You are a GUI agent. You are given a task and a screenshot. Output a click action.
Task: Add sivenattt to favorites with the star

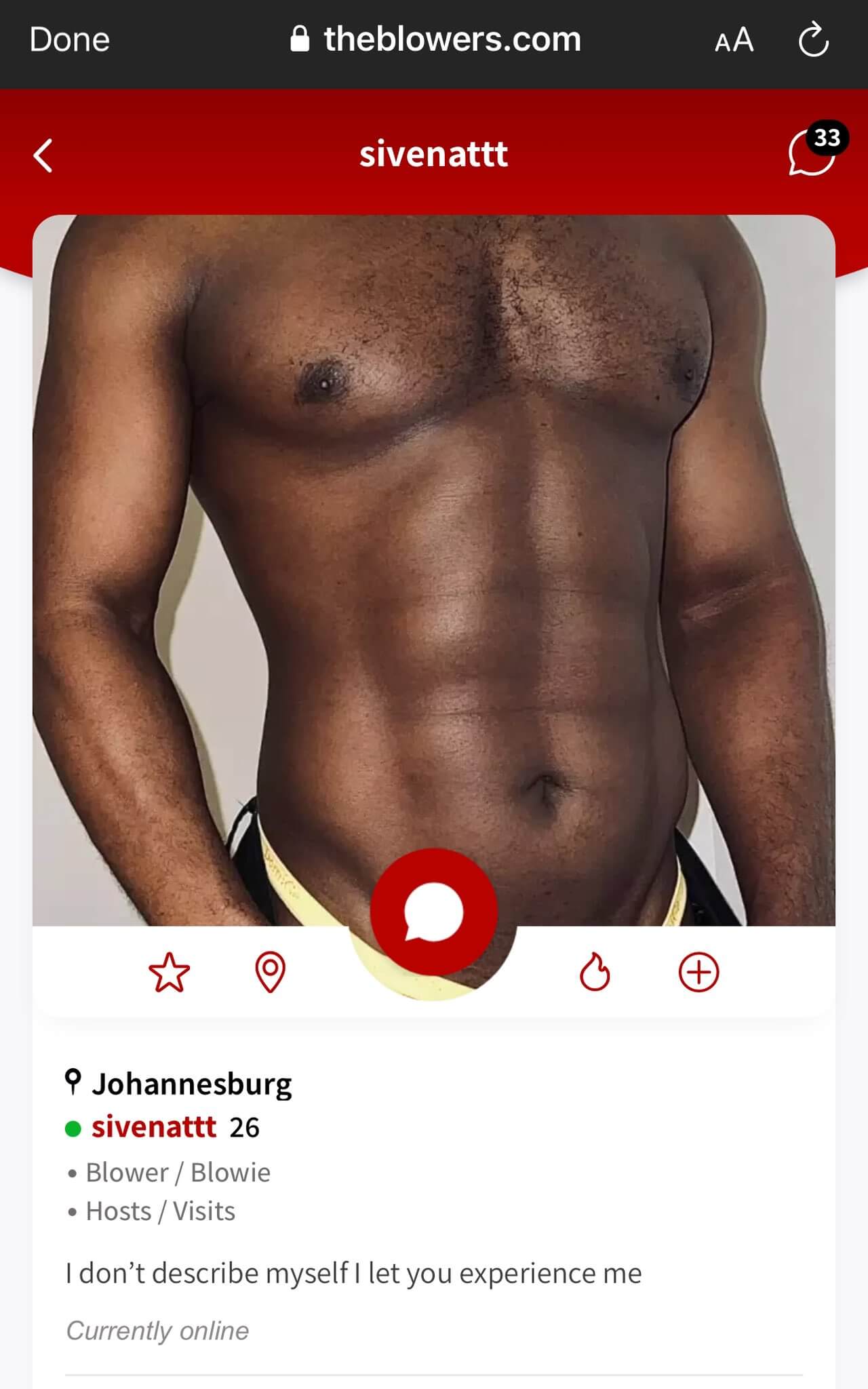pyautogui.click(x=169, y=973)
